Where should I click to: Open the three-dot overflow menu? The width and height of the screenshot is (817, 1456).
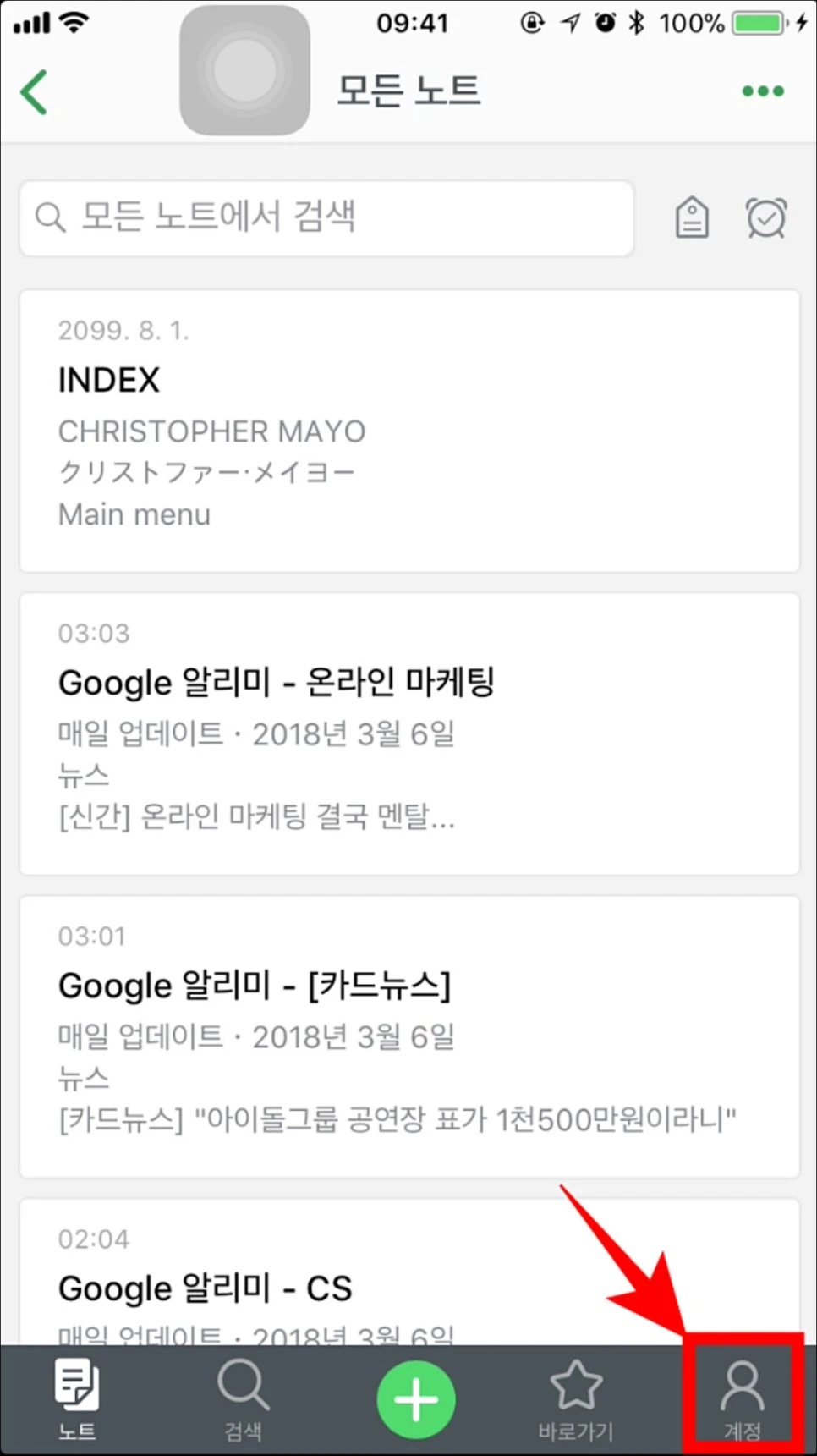[x=762, y=91]
